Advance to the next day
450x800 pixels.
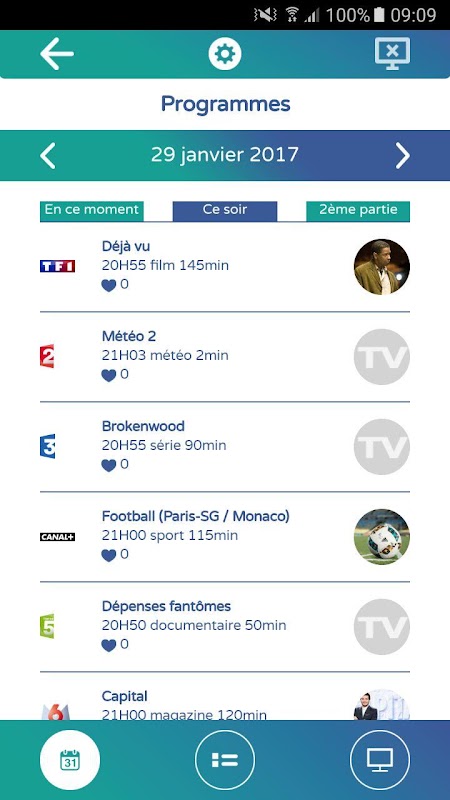tap(402, 155)
